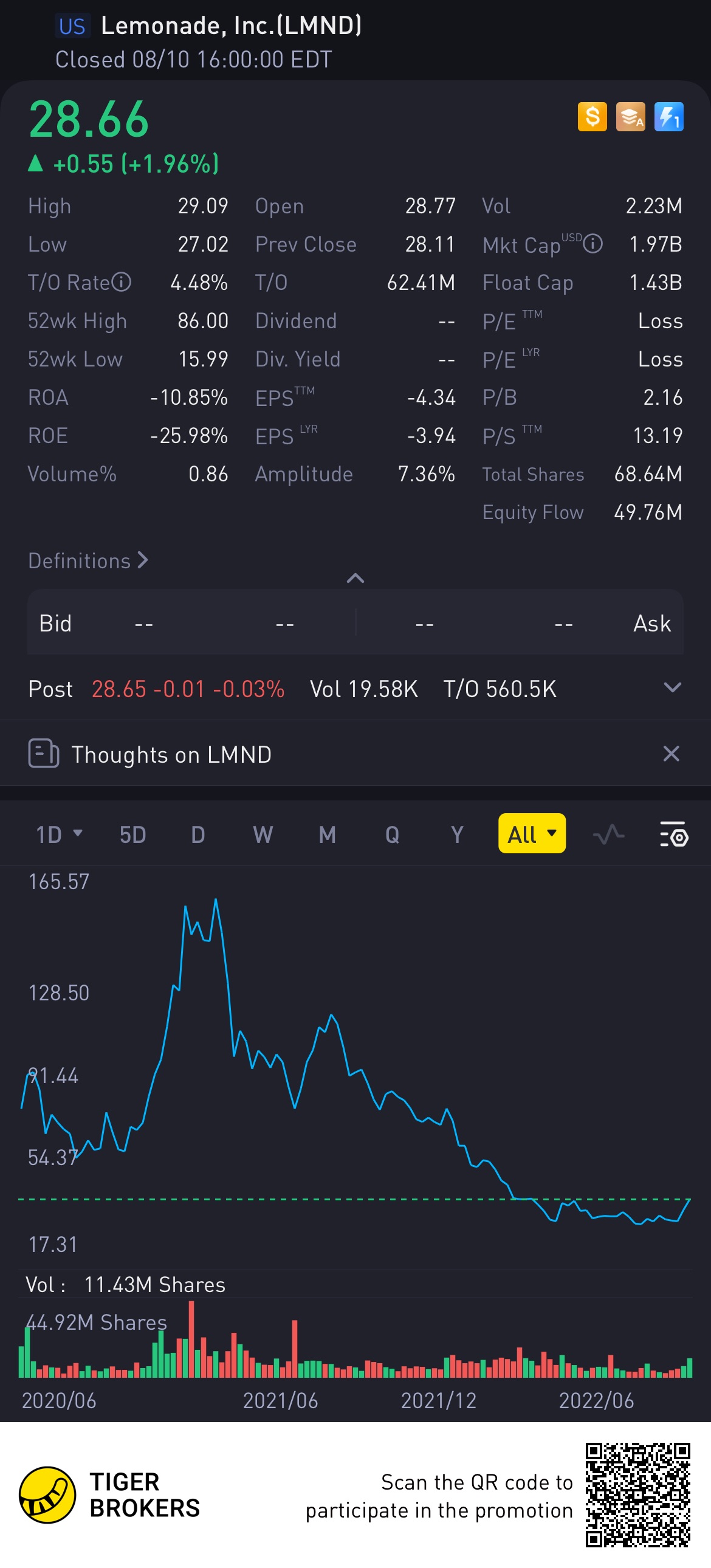Show info for T/O Rate
The height and width of the screenshot is (1568, 711).
122,283
